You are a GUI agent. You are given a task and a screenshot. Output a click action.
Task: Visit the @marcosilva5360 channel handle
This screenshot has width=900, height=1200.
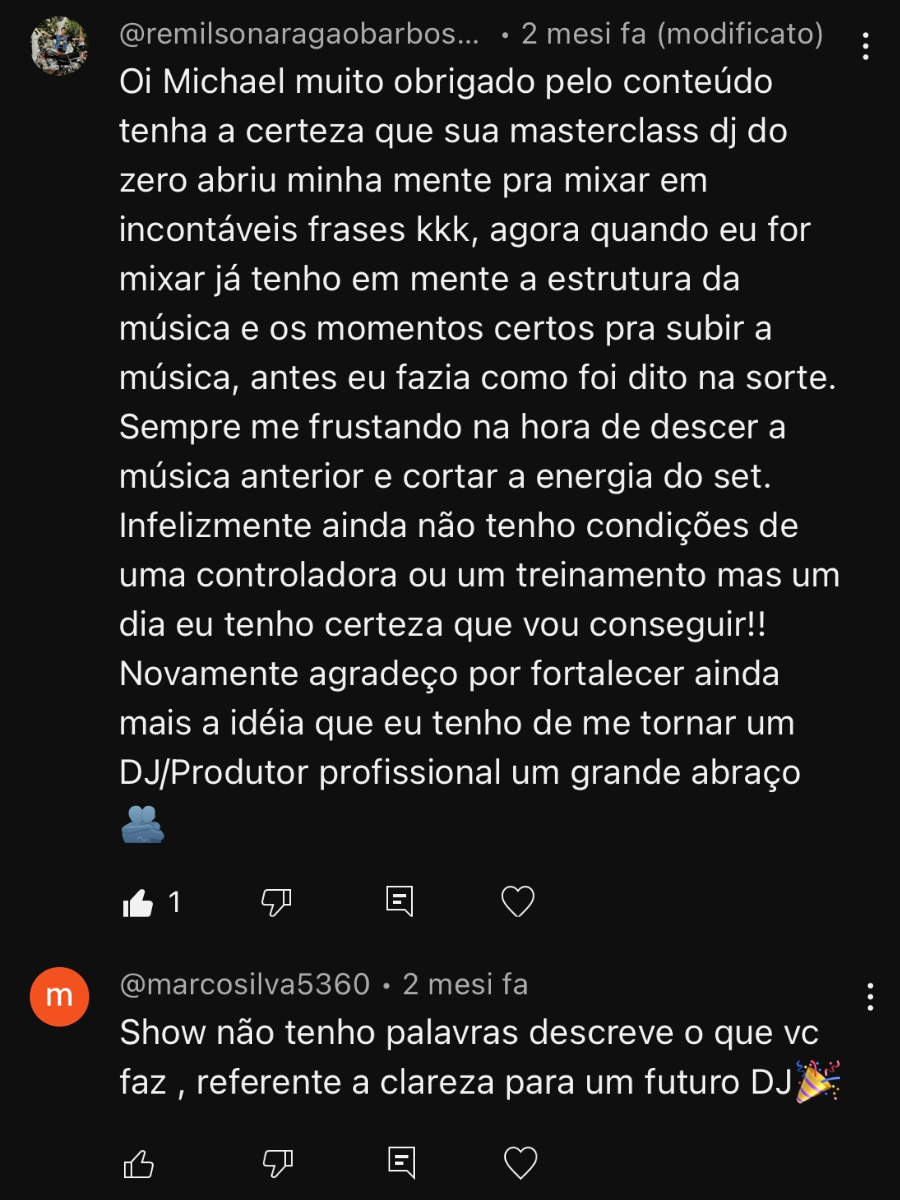(x=245, y=984)
